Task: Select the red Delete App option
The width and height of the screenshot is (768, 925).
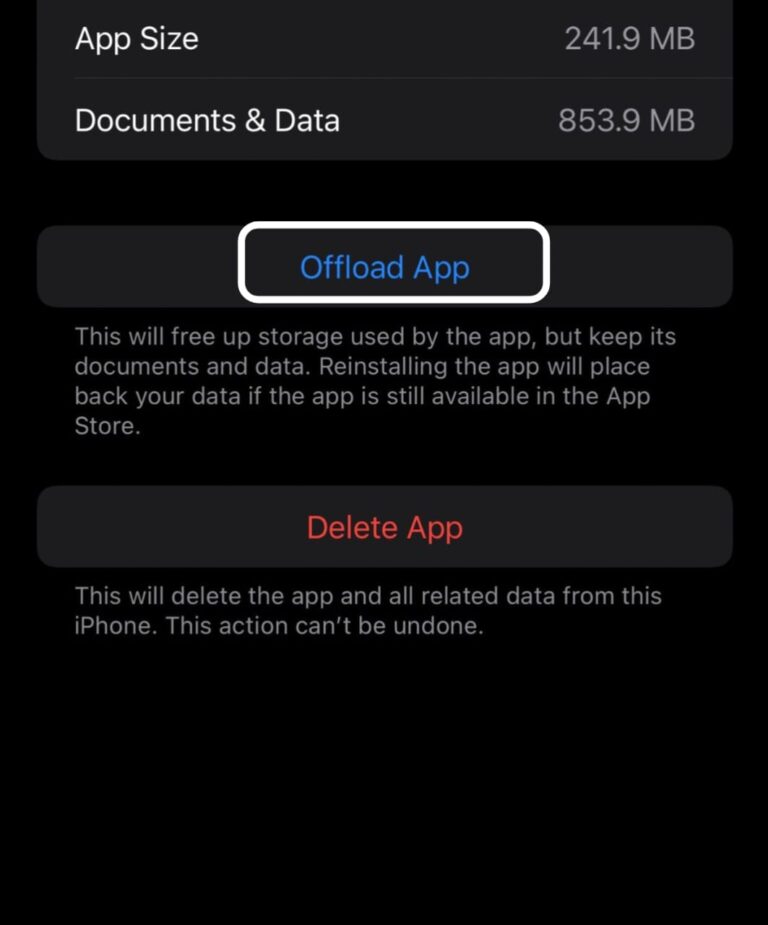Action: 385,527
